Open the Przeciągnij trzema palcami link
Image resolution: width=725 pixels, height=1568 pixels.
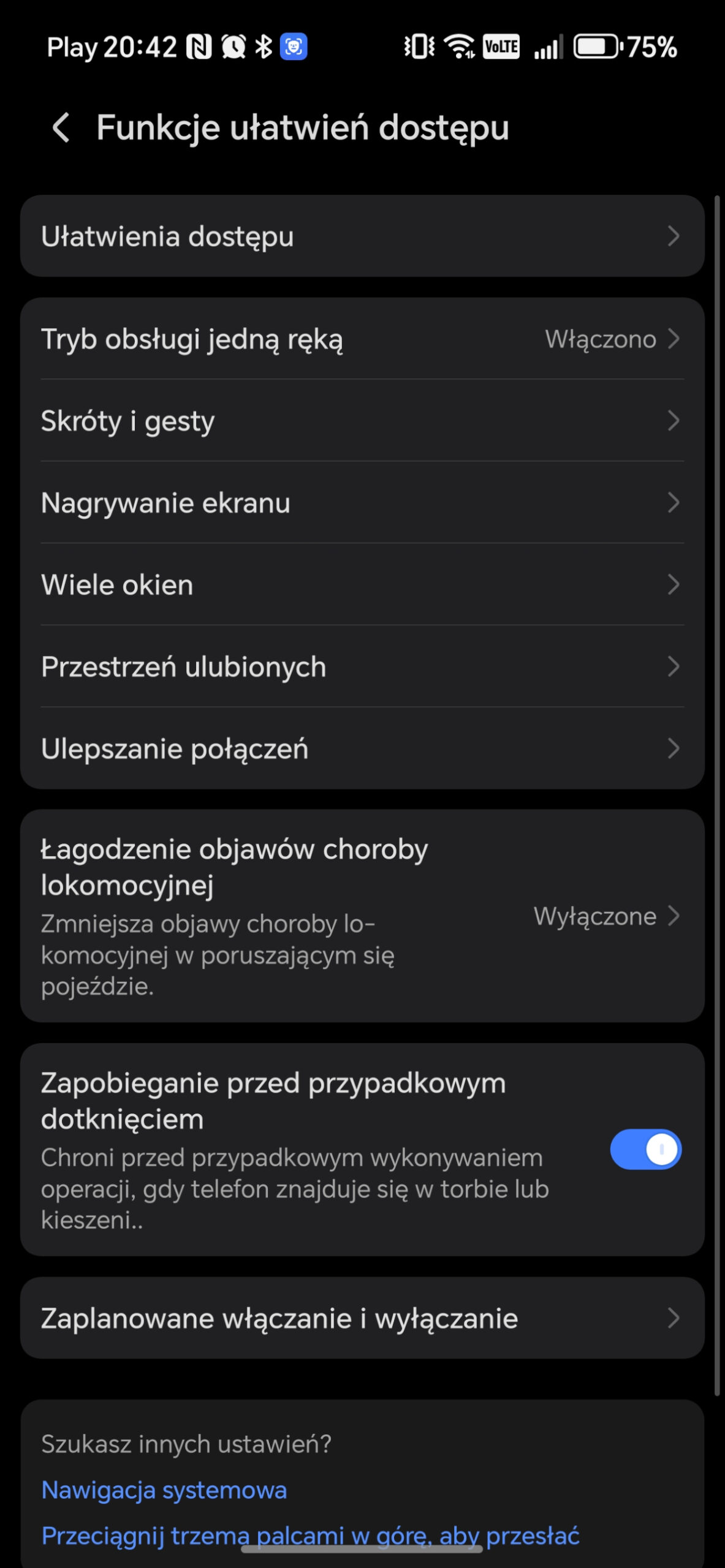310,1534
